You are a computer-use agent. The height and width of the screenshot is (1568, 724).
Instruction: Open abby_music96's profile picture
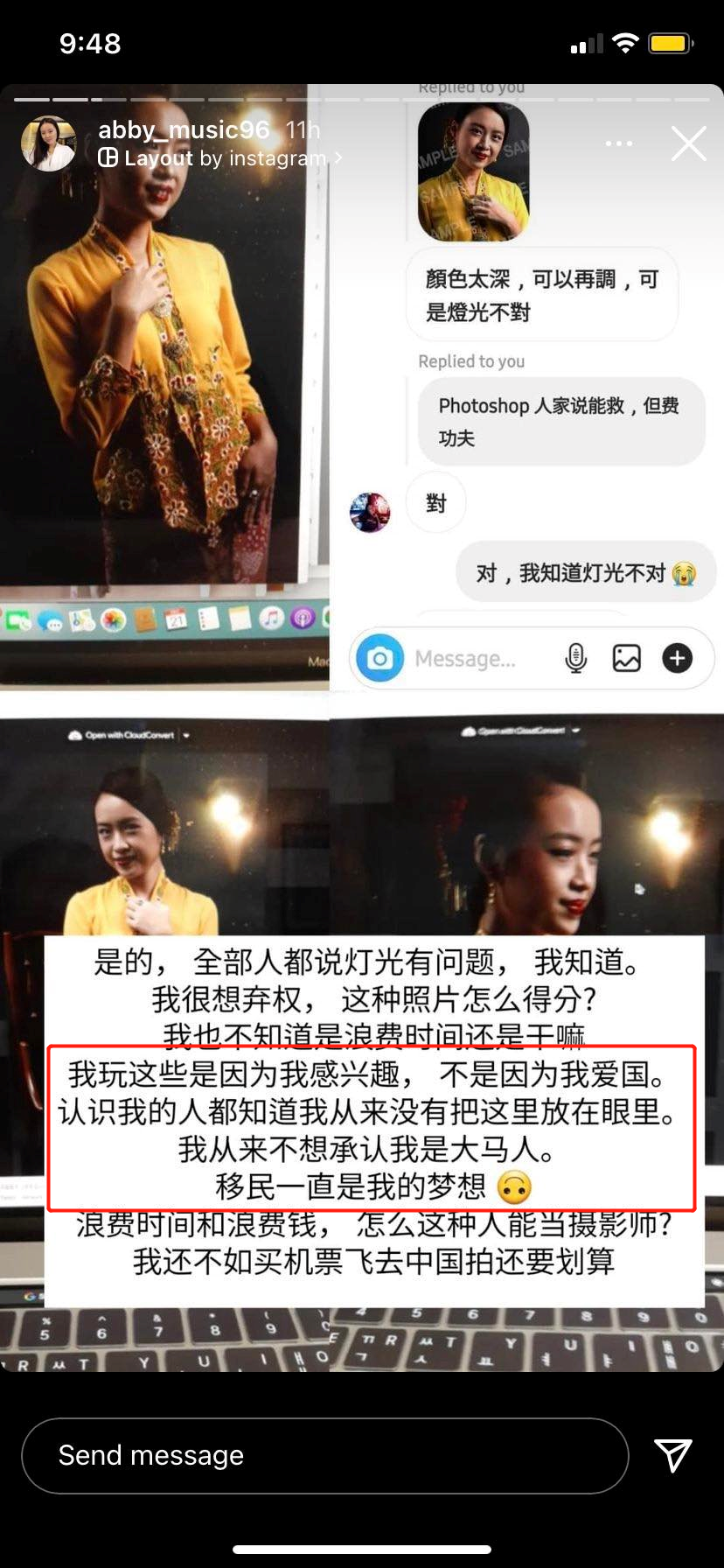pos(48,143)
